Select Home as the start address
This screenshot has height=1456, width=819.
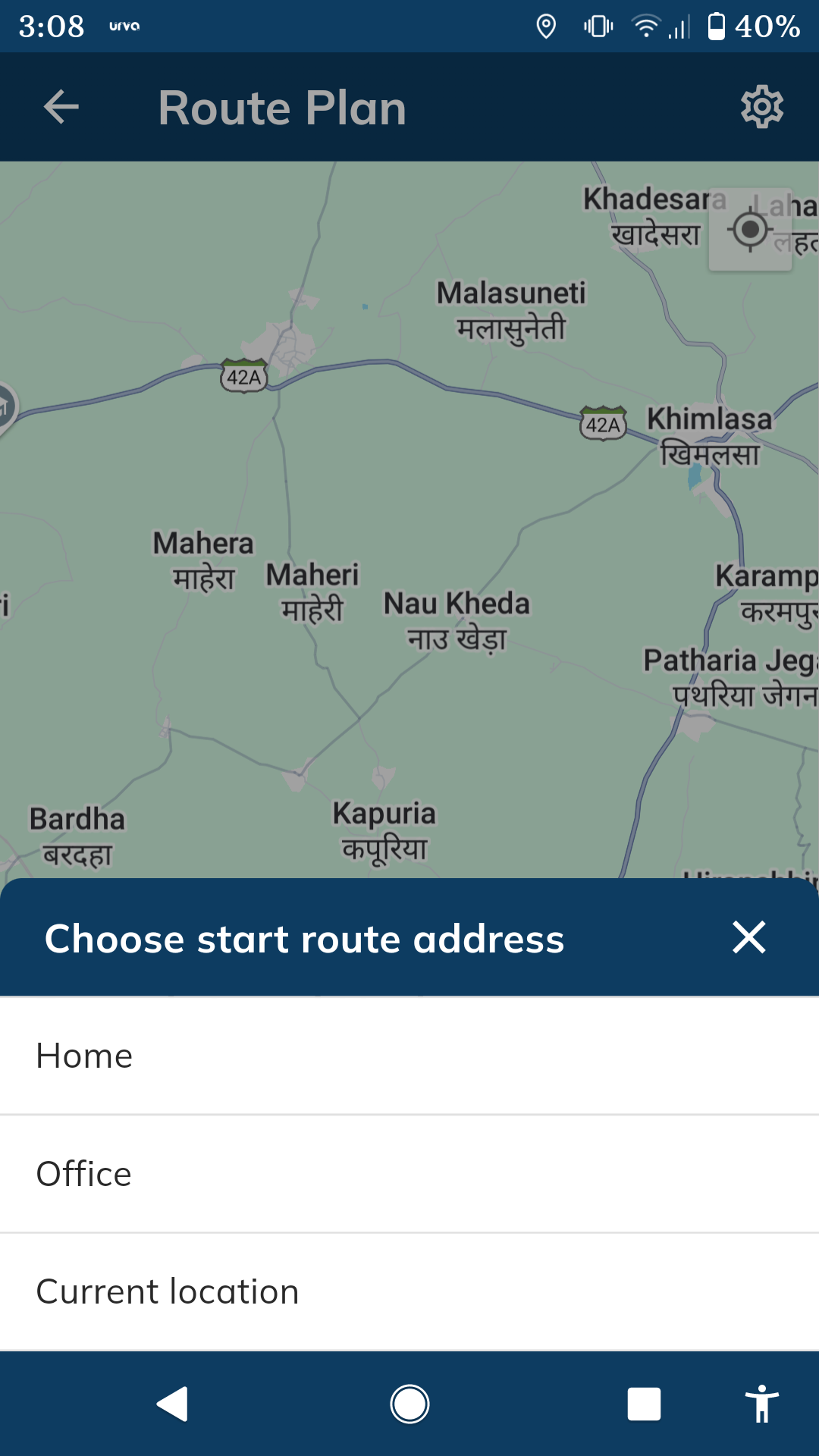pyautogui.click(x=409, y=1056)
